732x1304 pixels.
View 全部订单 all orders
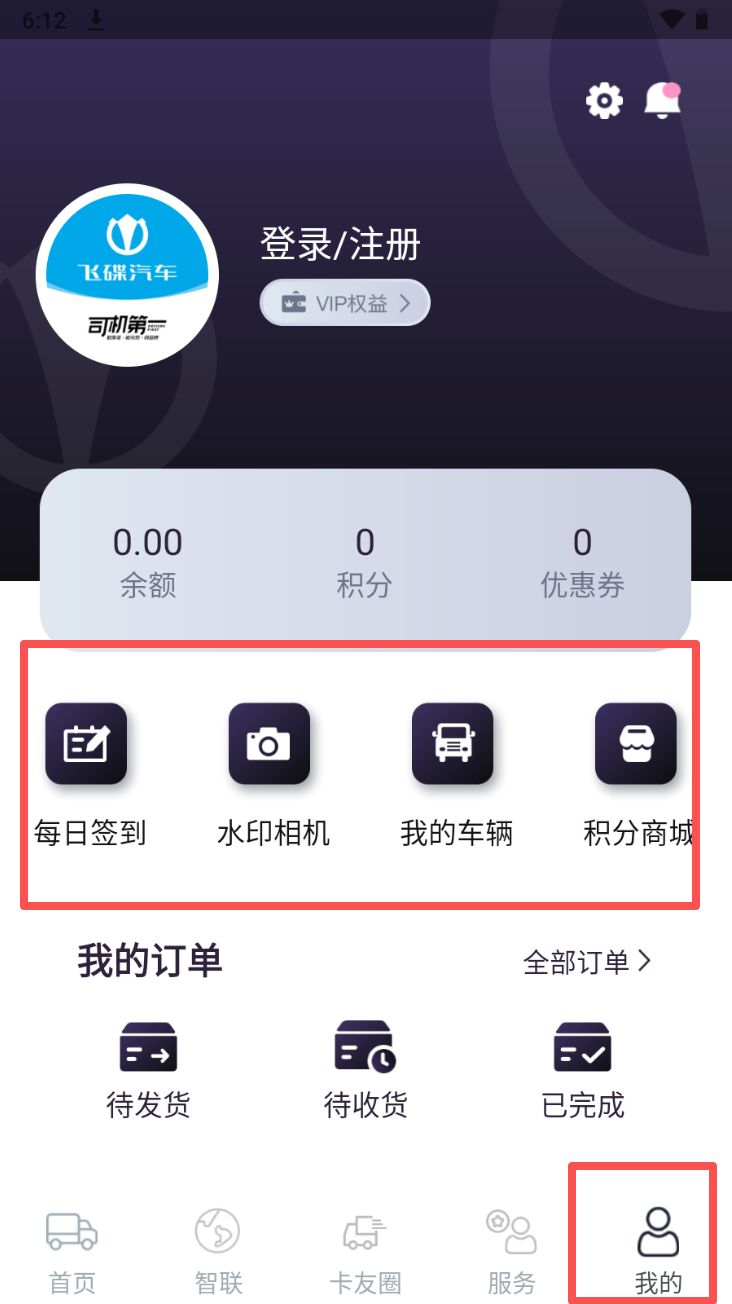[587, 962]
